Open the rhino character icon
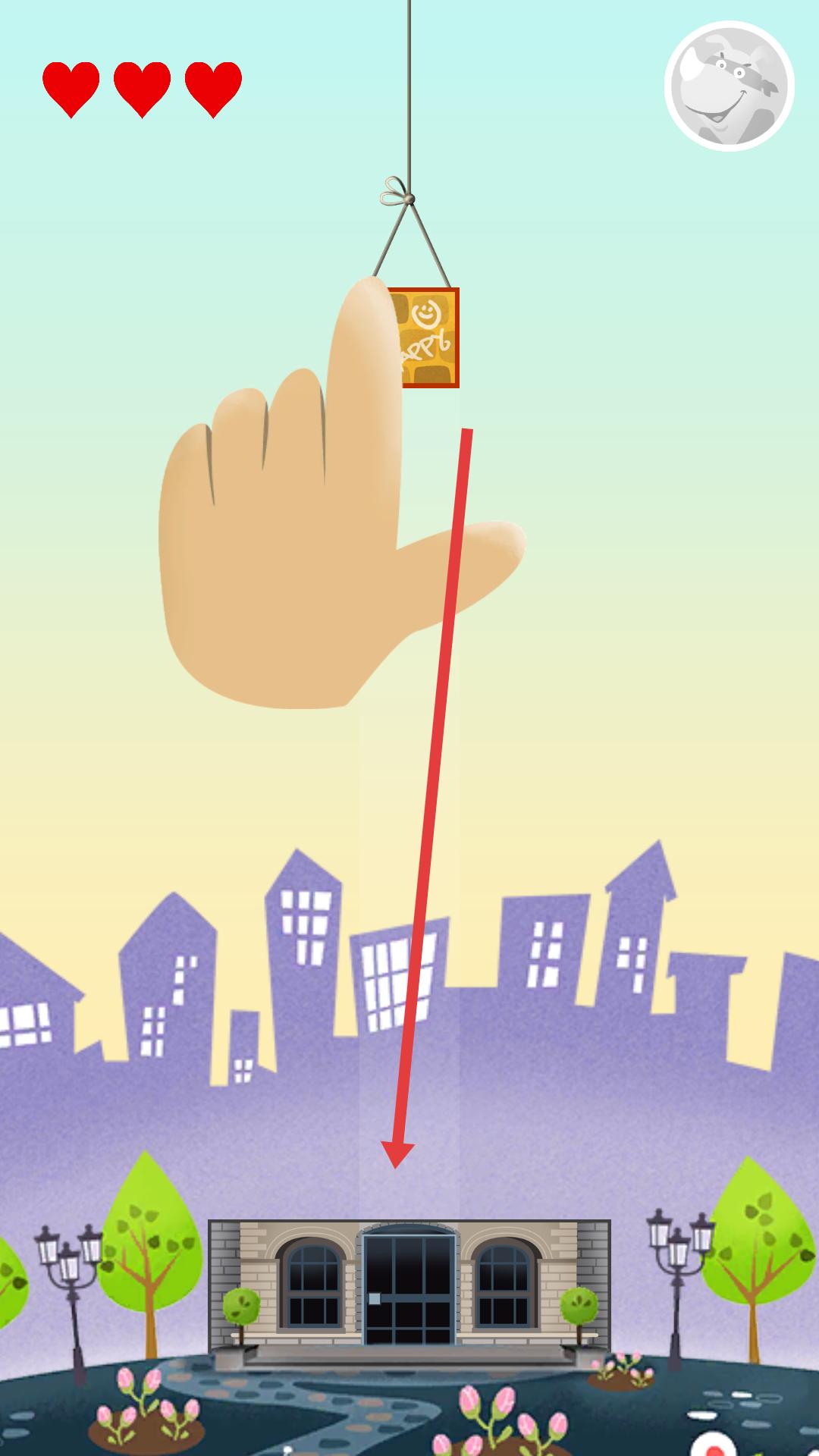Image resolution: width=819 pixels, height=1456 pixels. point(729,86)
